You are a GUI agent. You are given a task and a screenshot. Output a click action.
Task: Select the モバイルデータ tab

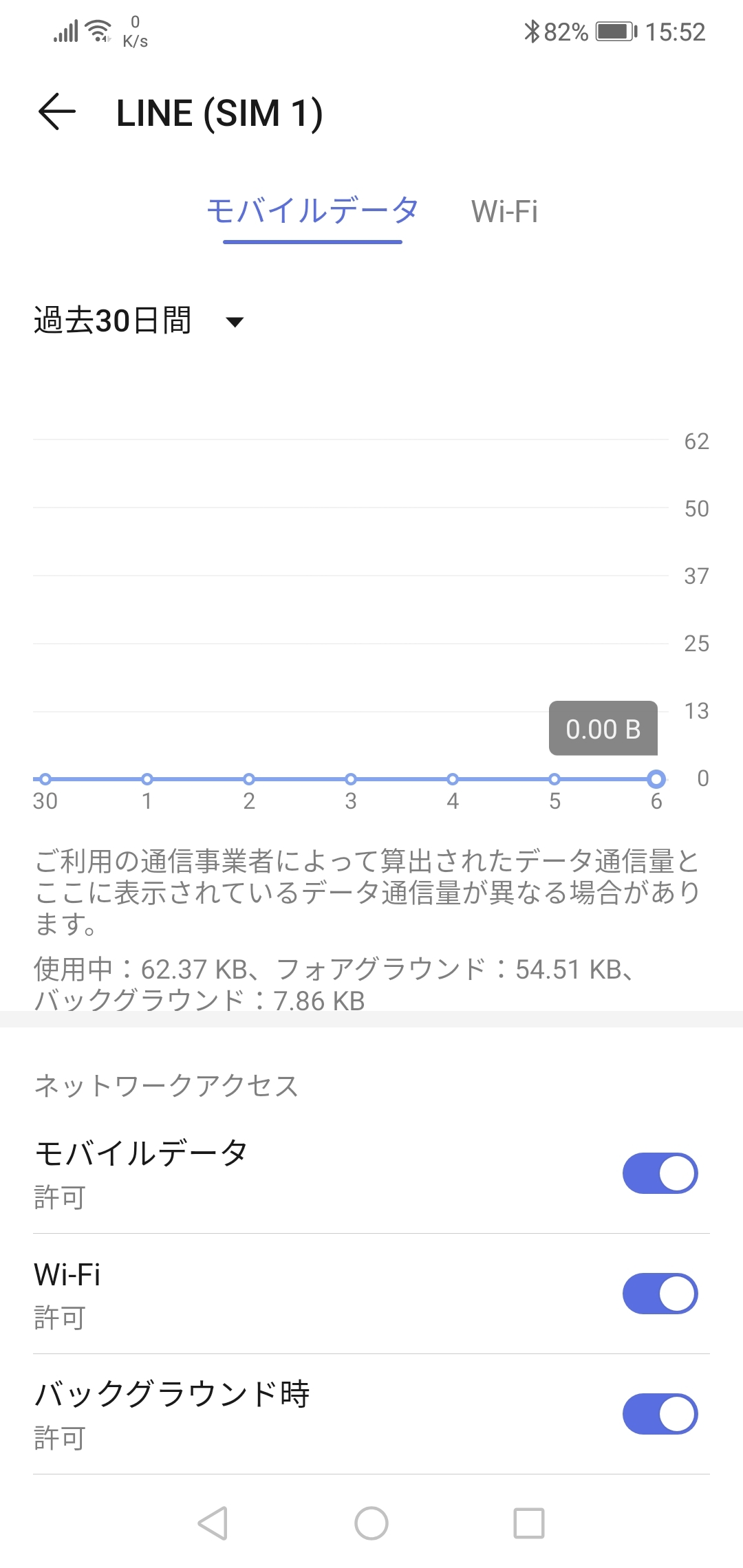(x=312, y=211)
